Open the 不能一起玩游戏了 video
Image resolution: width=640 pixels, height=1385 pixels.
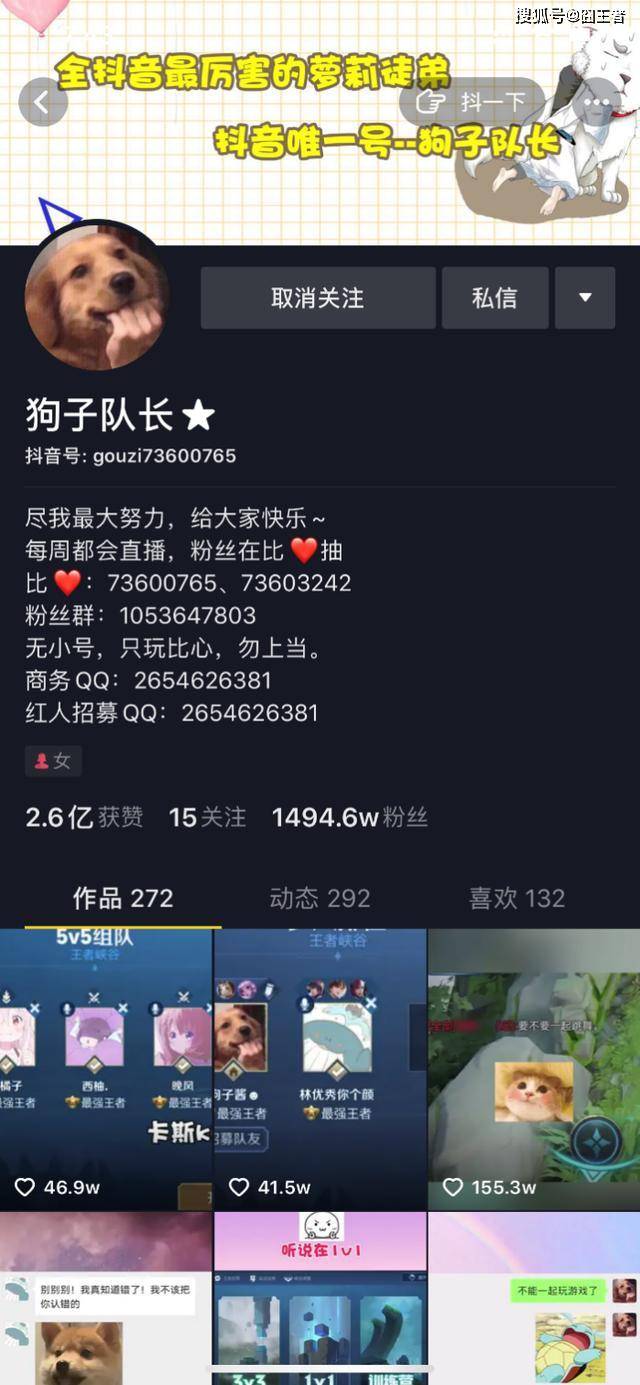pos(534,1298)
